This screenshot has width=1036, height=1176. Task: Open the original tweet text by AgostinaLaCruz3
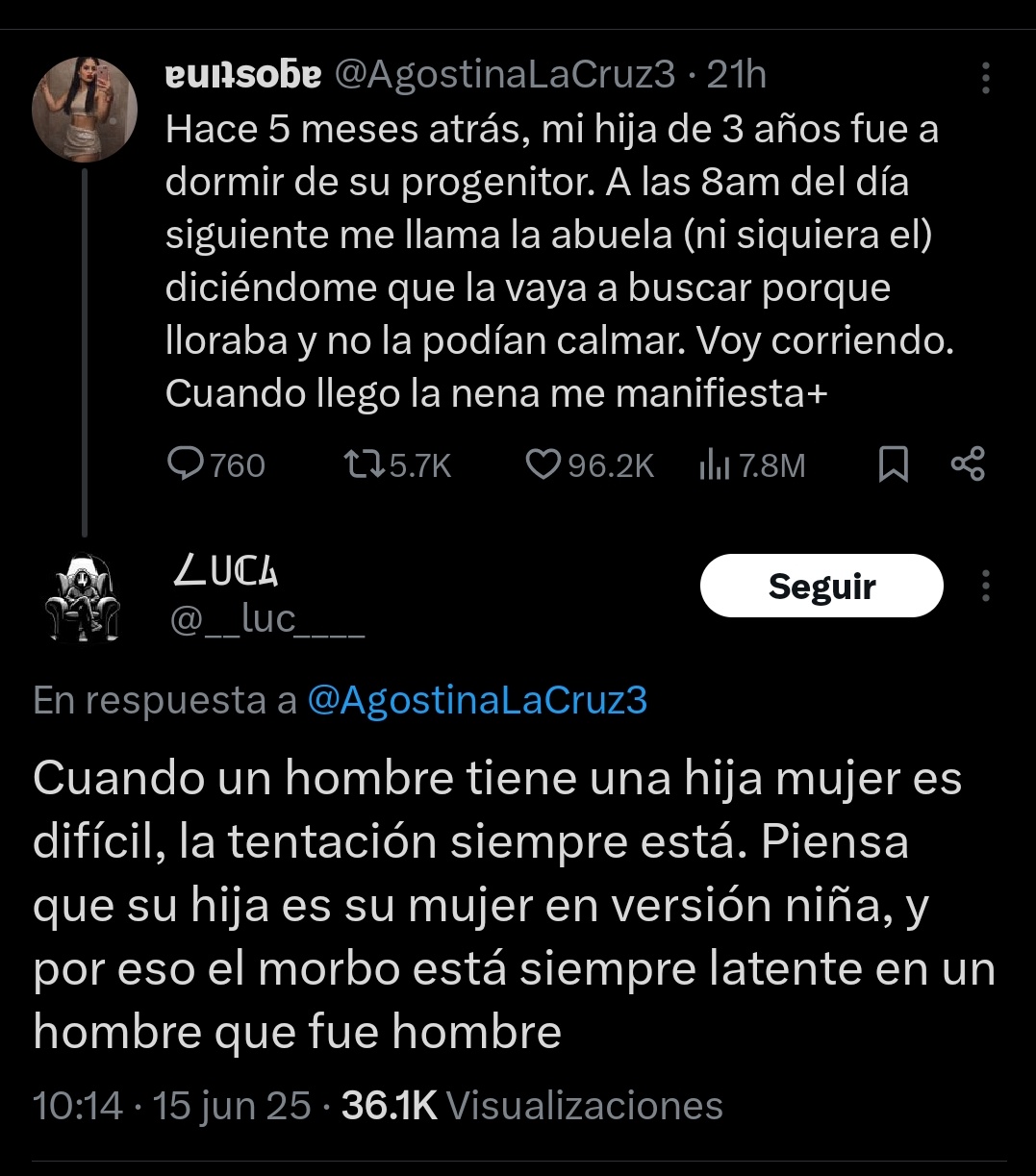click(x=558, y=262)
